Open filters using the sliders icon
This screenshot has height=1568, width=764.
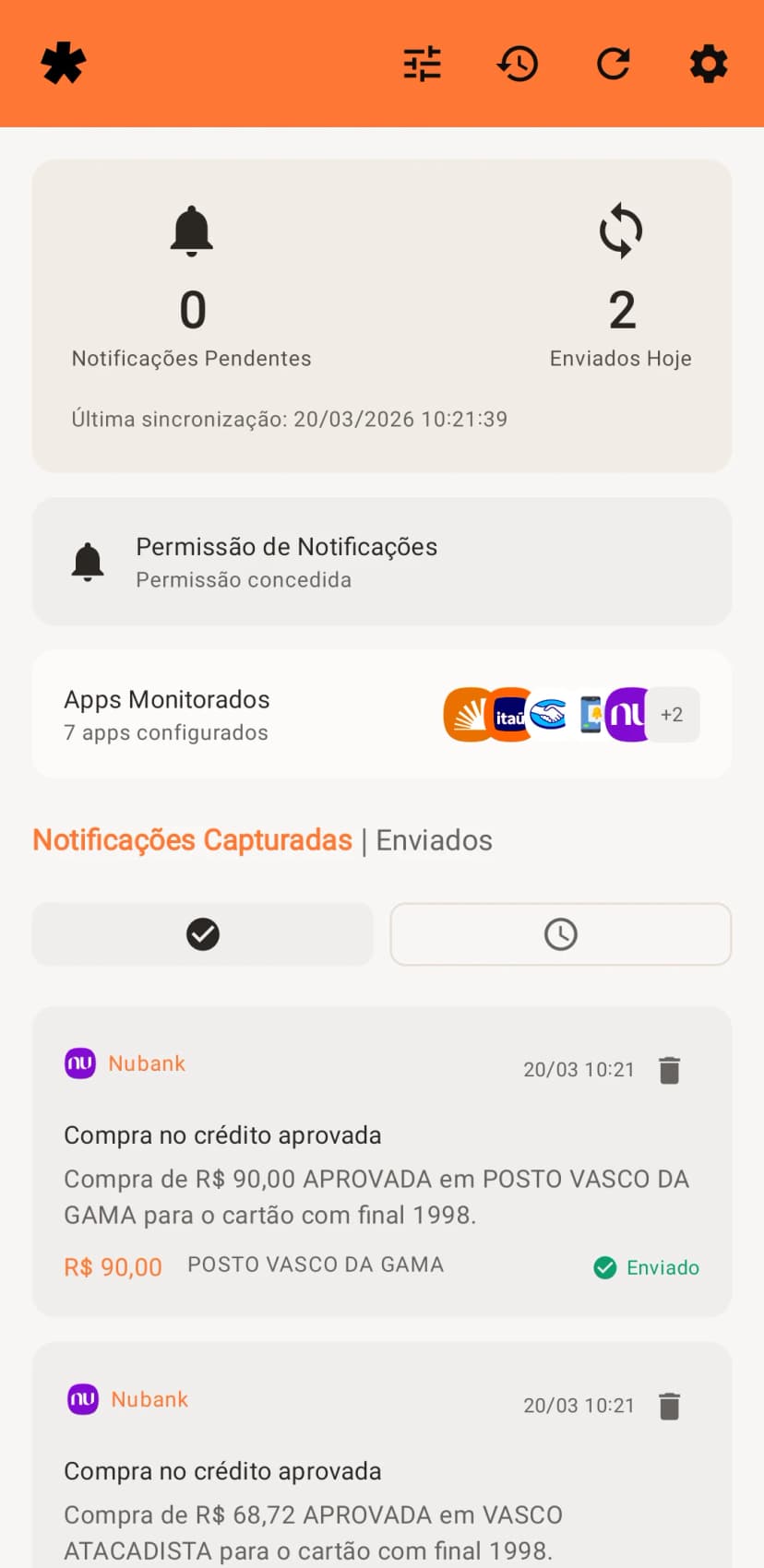pos(422,63)
